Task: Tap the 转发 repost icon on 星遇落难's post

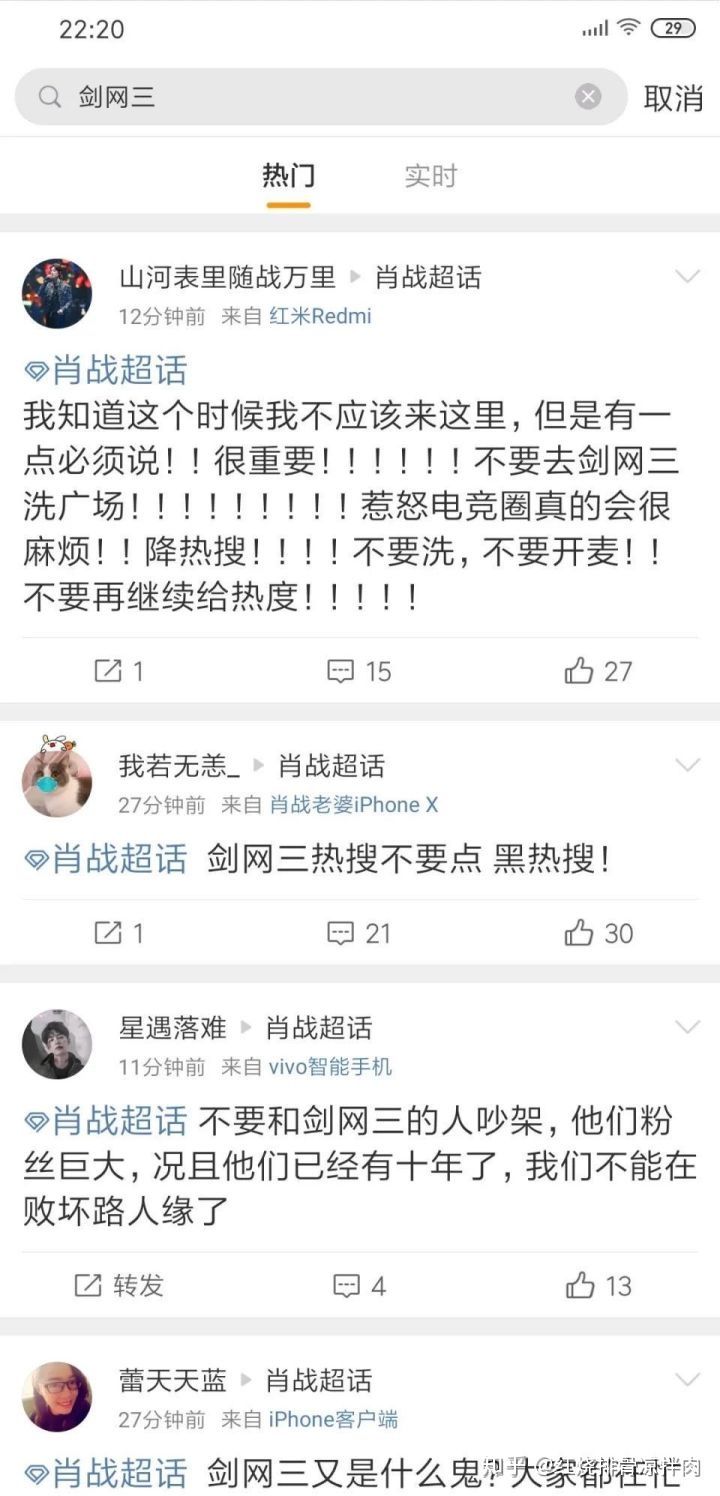Action: [90, 1286]
